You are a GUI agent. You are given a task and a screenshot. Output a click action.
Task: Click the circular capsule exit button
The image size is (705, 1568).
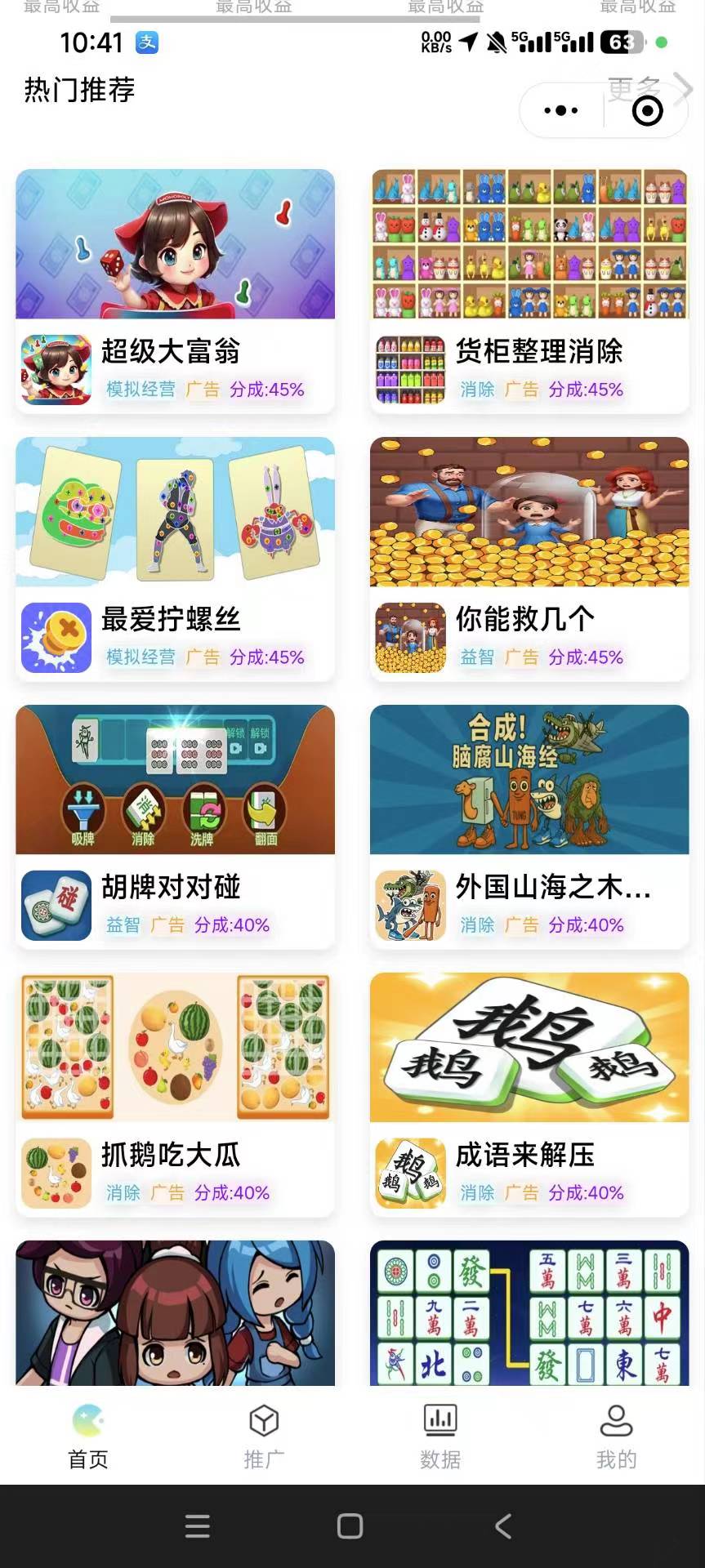point(645,110)
